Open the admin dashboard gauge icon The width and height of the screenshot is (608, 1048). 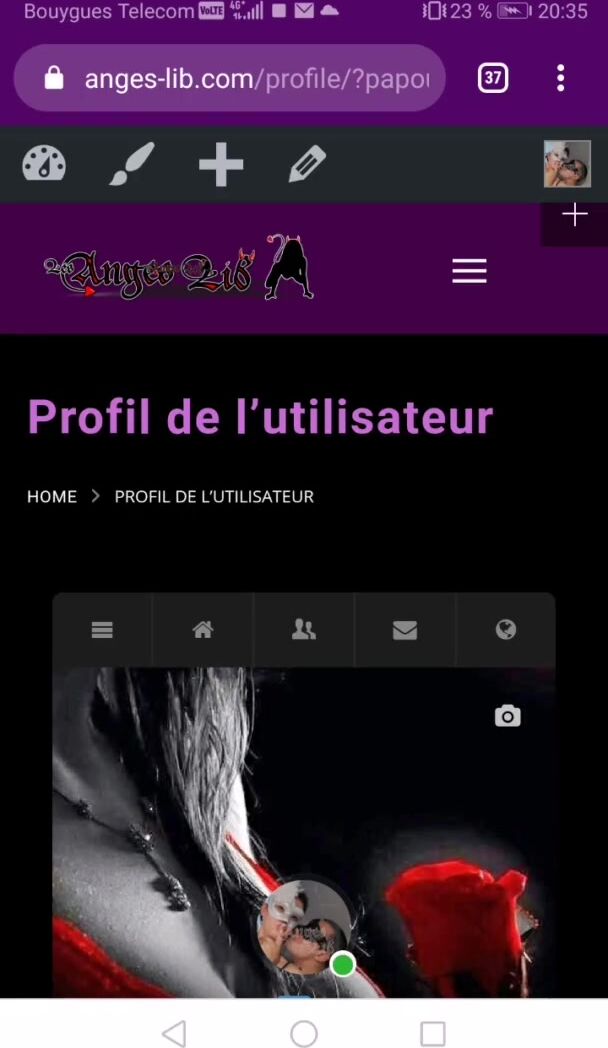pos(44,164)
